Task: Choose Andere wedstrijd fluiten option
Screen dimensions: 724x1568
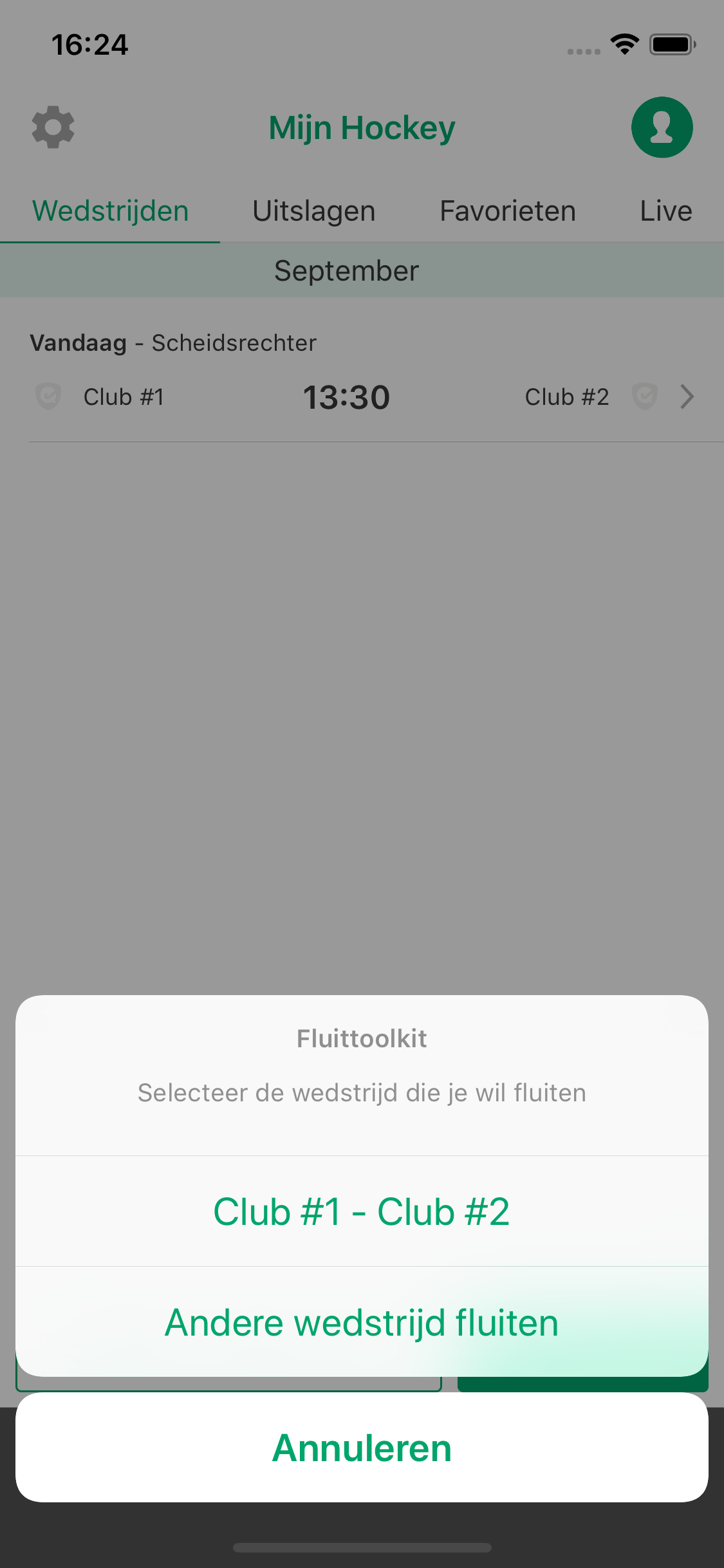Action: 362,1322
